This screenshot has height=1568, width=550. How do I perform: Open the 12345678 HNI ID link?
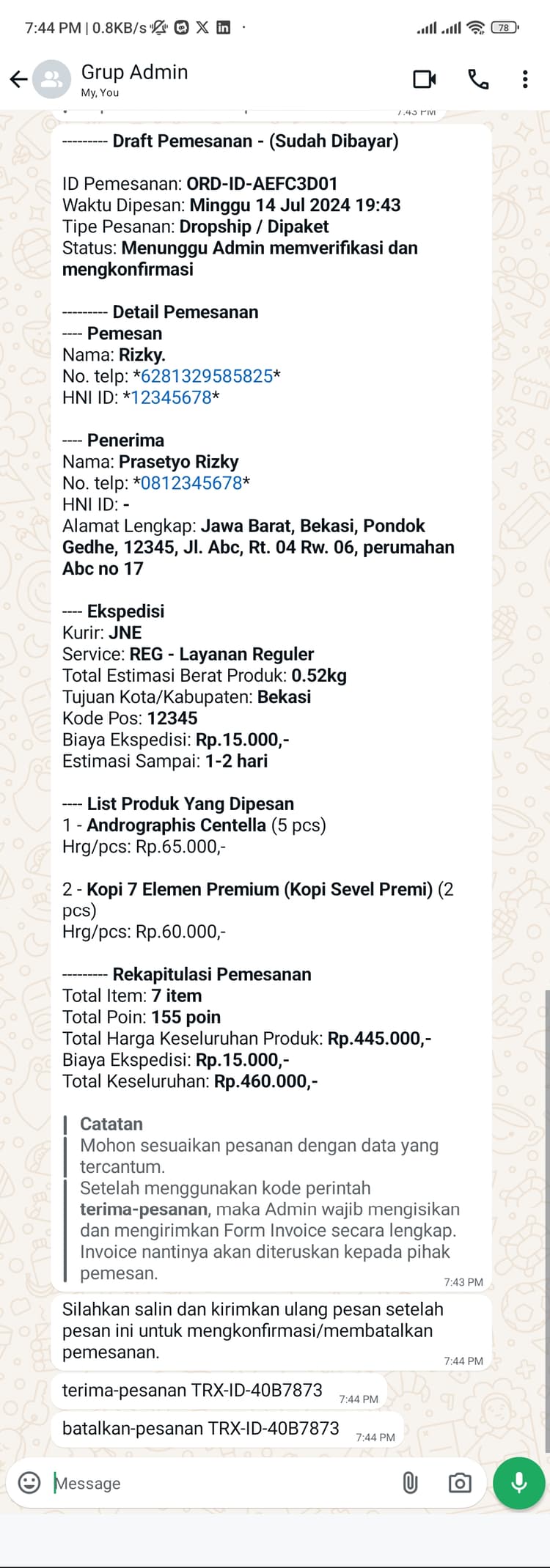pyautogui.click(x=171, y=397)
